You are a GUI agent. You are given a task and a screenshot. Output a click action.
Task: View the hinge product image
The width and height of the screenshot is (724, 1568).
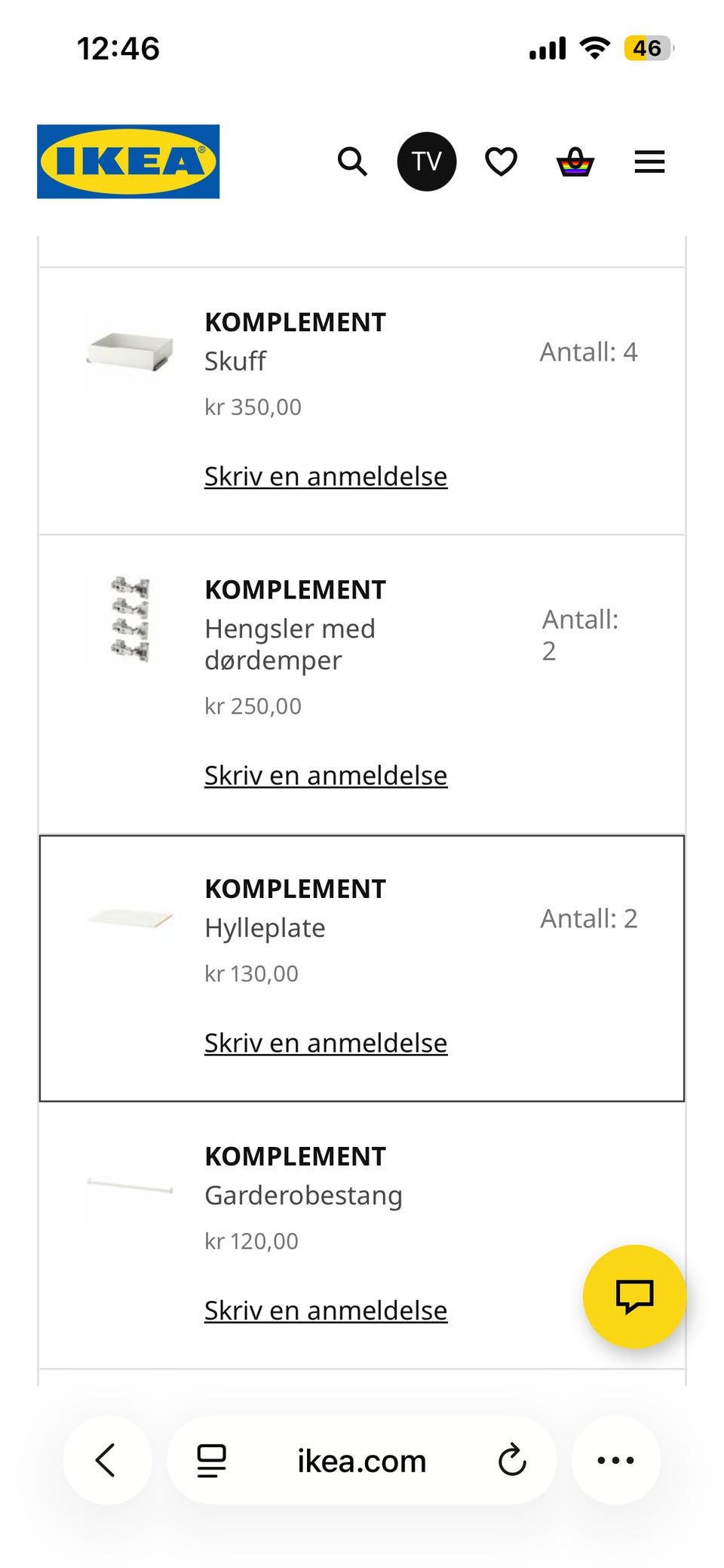coord(128,615)
